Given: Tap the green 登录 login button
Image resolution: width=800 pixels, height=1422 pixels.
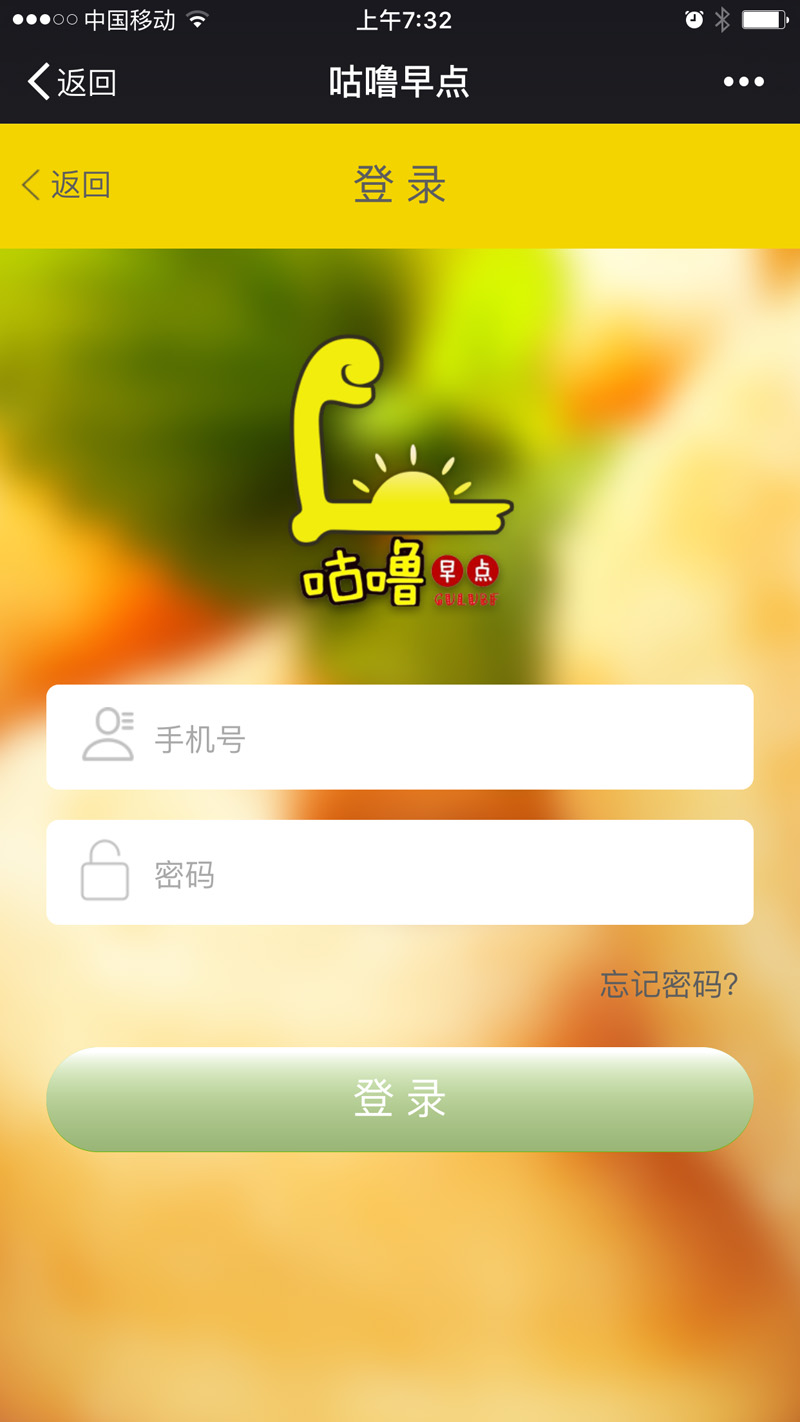Looking at the screenshot, I should point(400,1099).
